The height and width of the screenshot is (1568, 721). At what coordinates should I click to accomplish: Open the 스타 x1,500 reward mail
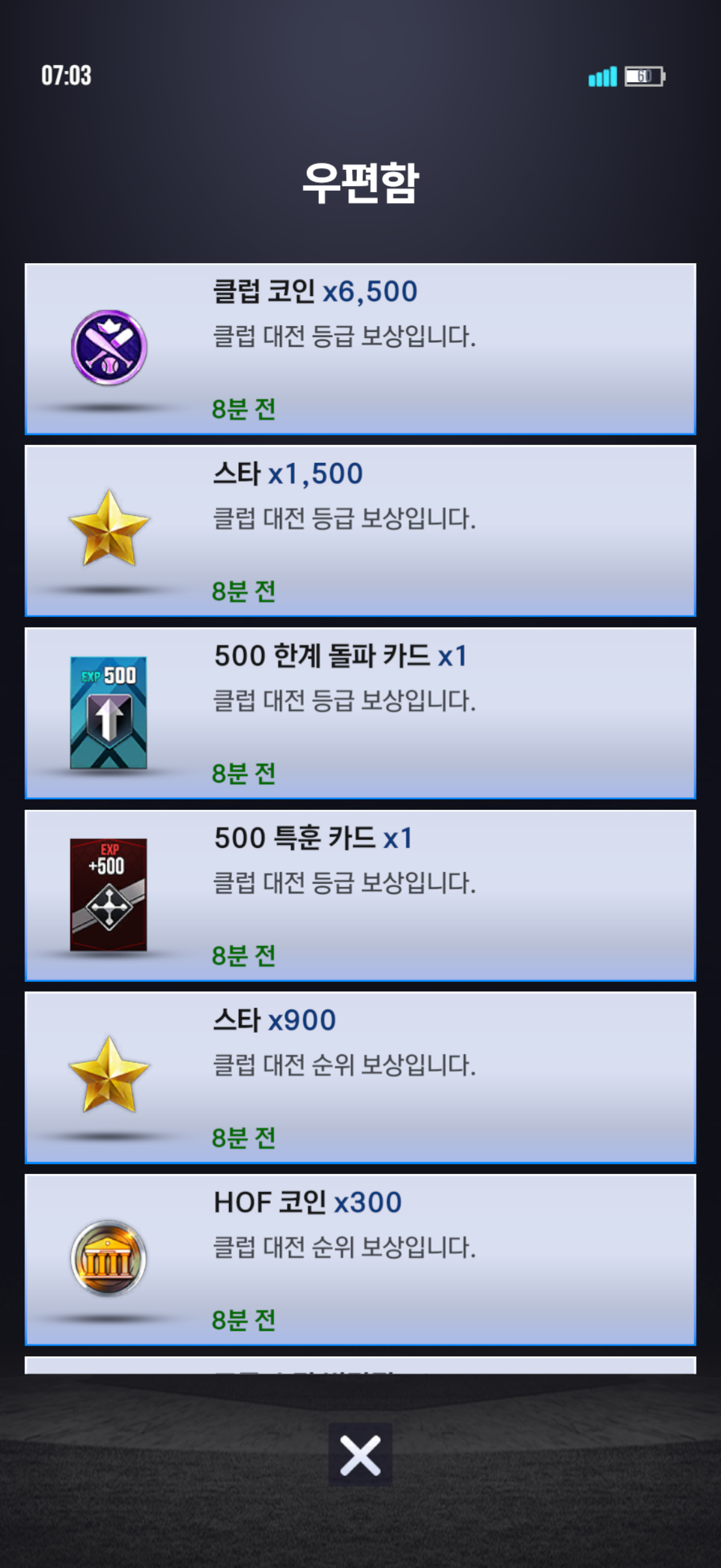click(360, 531)
